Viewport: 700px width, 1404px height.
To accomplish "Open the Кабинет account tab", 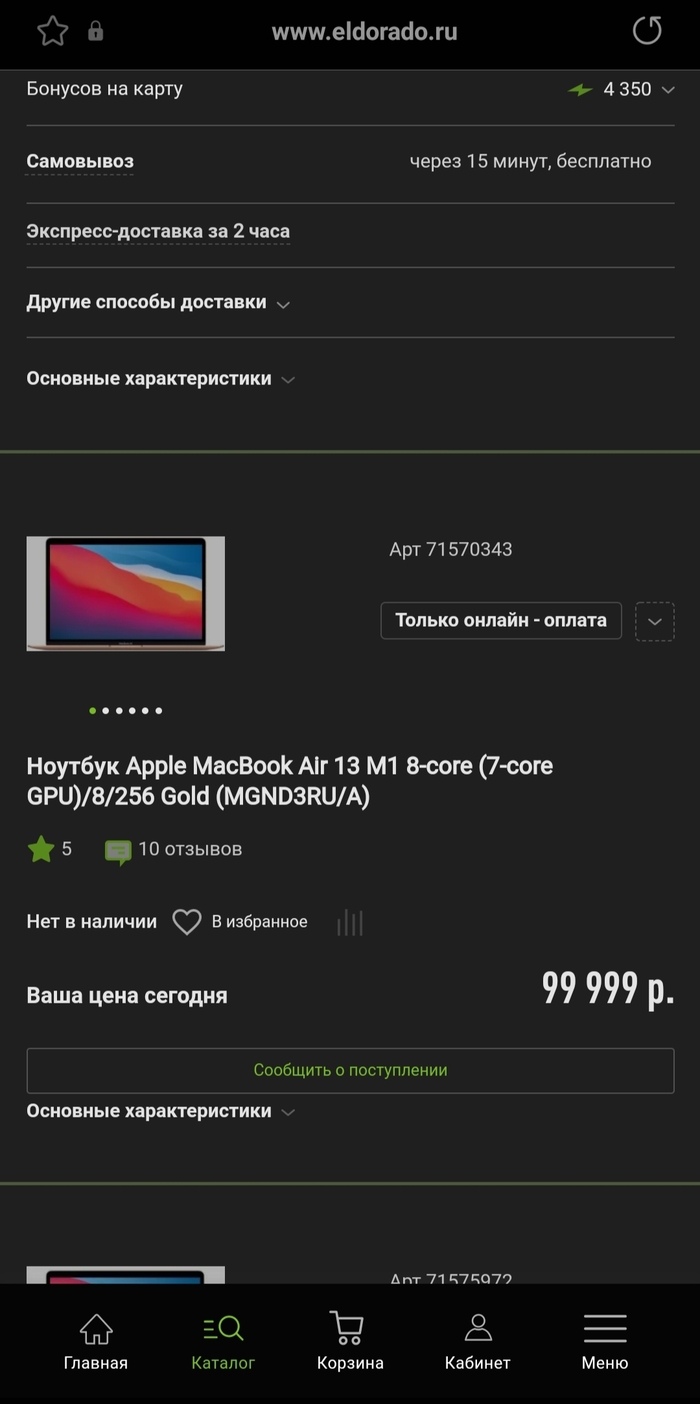I will pos(477,1342).
